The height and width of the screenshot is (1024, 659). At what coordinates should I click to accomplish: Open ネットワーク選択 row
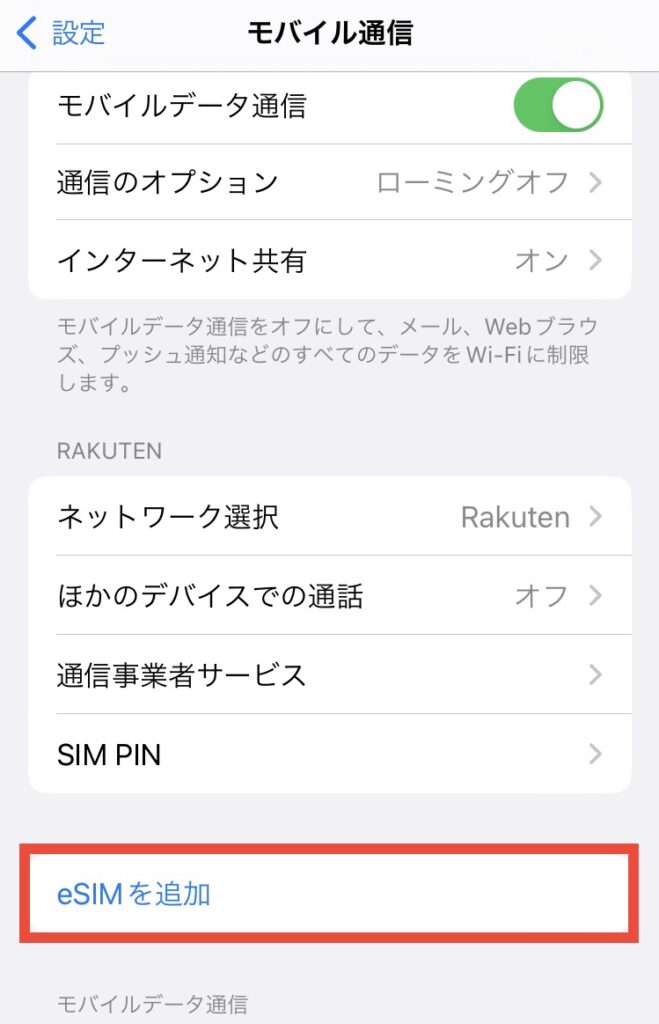click(x=330, y=517)
